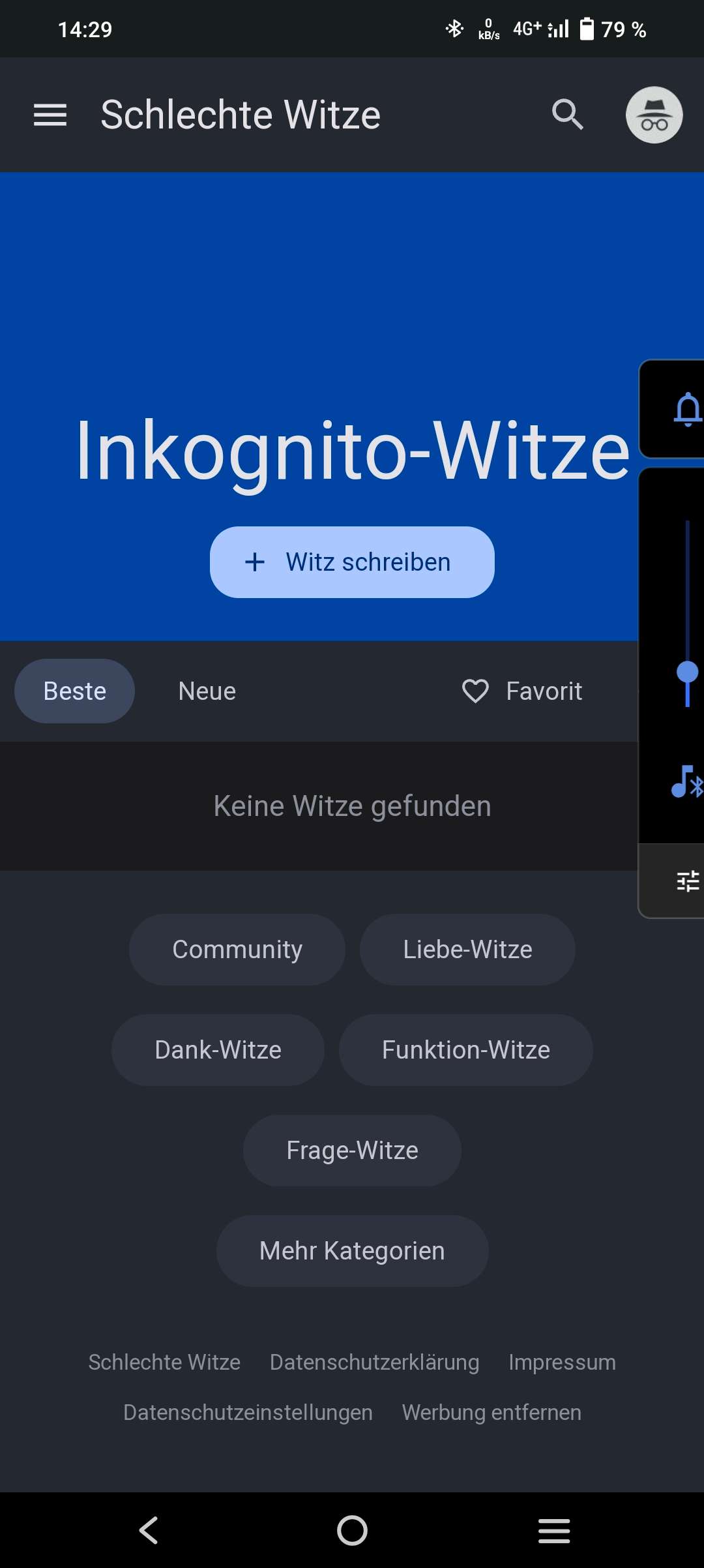
Task: Open the hamburger navigation menu
Action: pos(50,115)
